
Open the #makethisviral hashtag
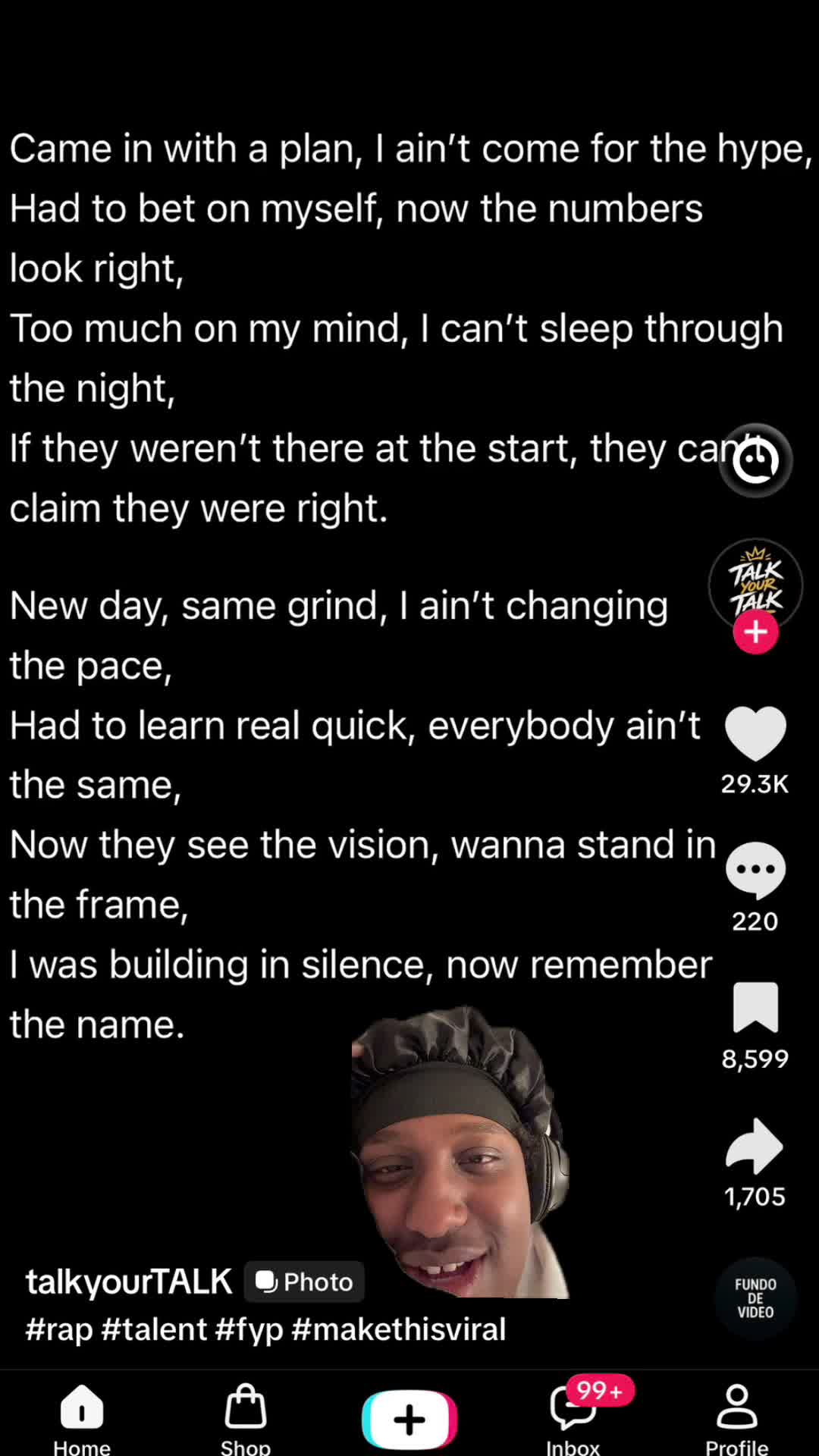coord(398,1329)
